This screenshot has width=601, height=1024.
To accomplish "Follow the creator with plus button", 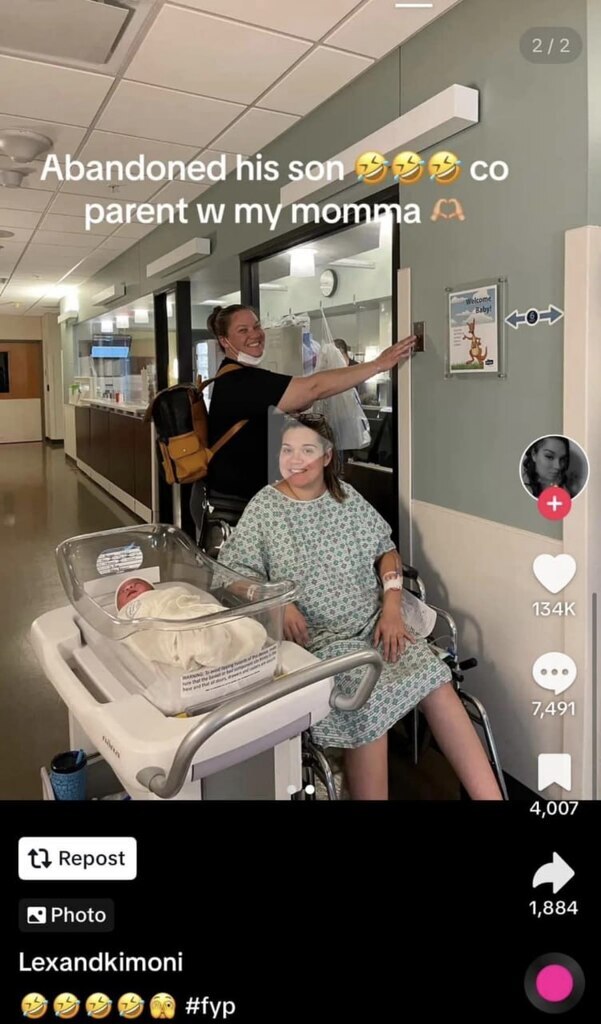I will (554, 505).
